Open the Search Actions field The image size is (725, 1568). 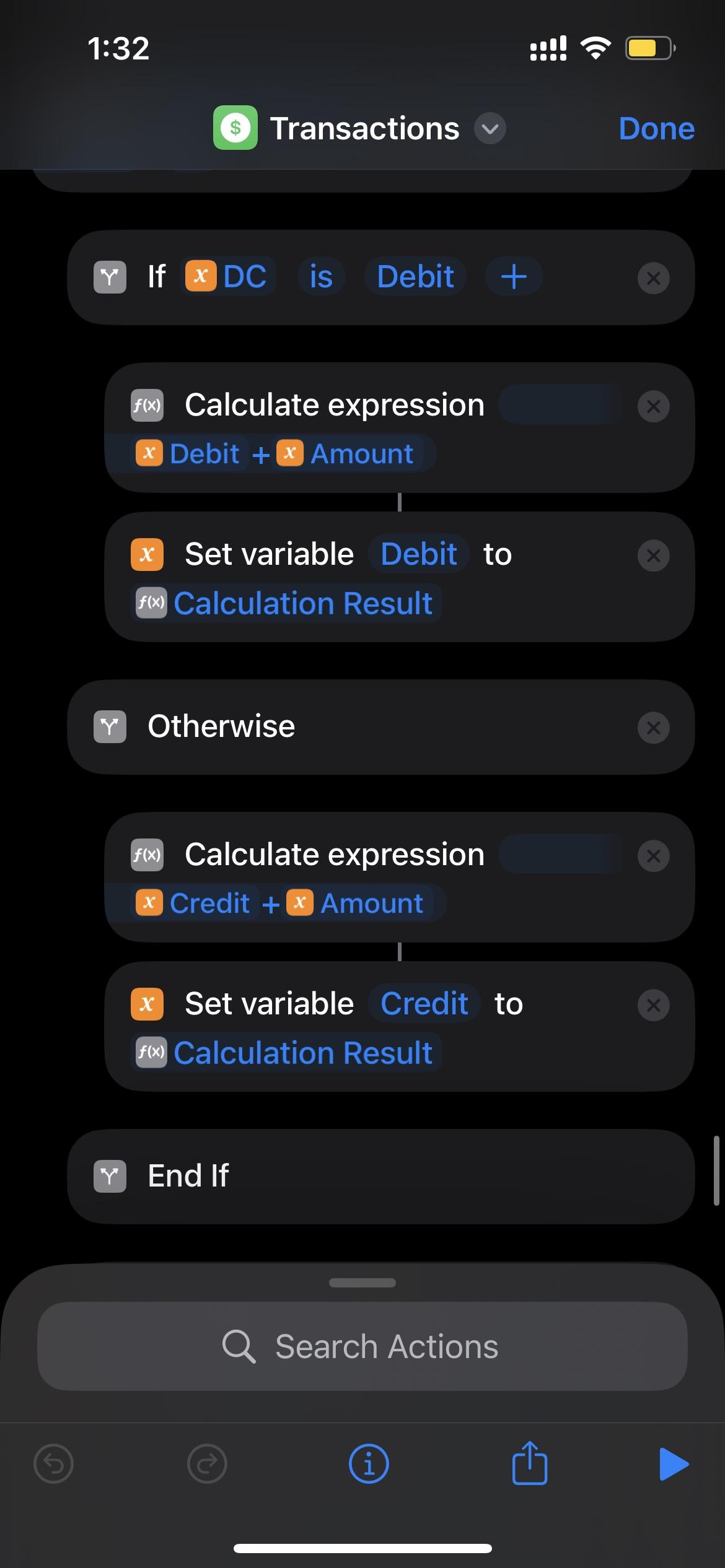[362, 1346]
